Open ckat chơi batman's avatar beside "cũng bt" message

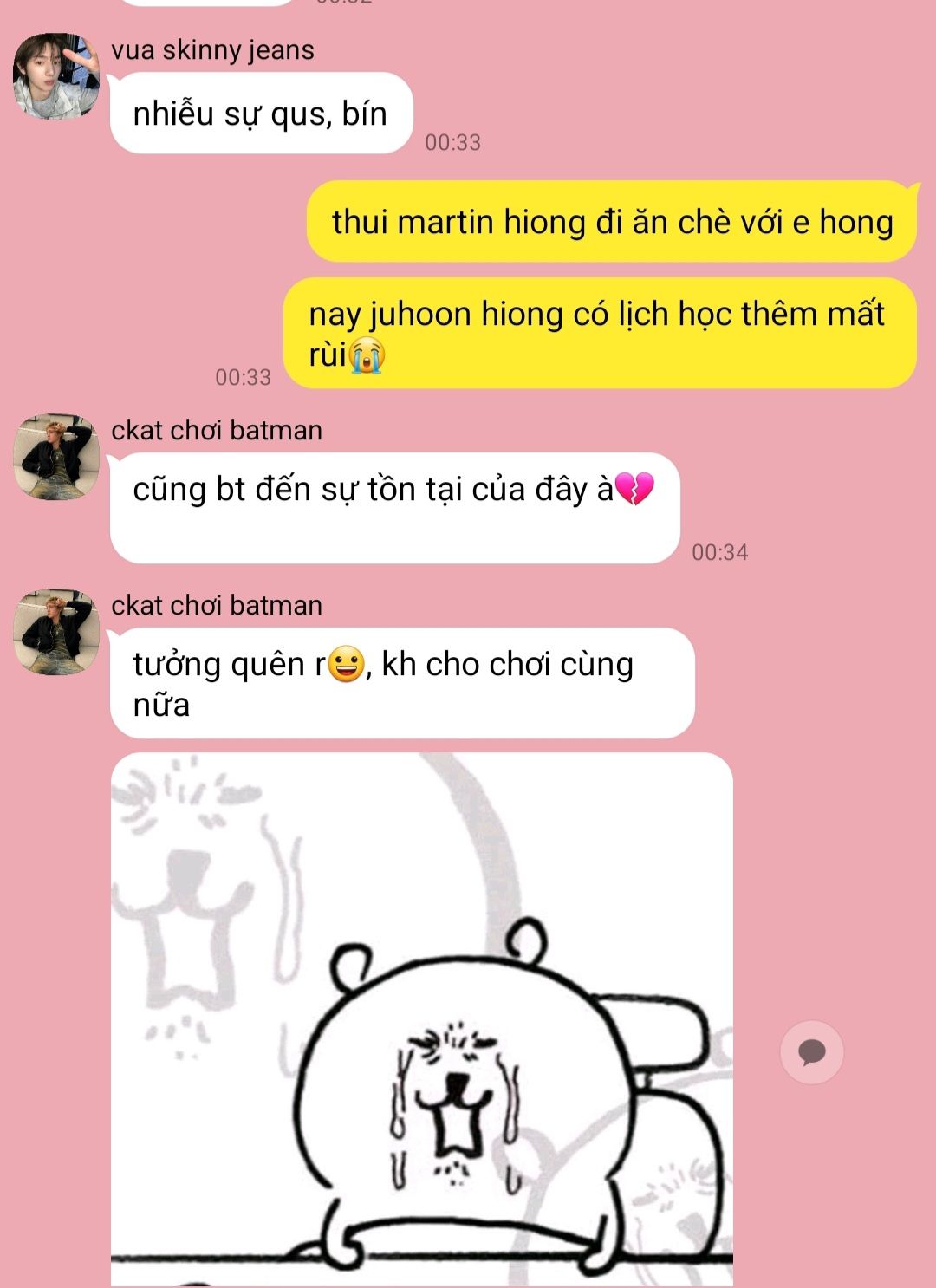pyautogui.click(x=56, y=457)
